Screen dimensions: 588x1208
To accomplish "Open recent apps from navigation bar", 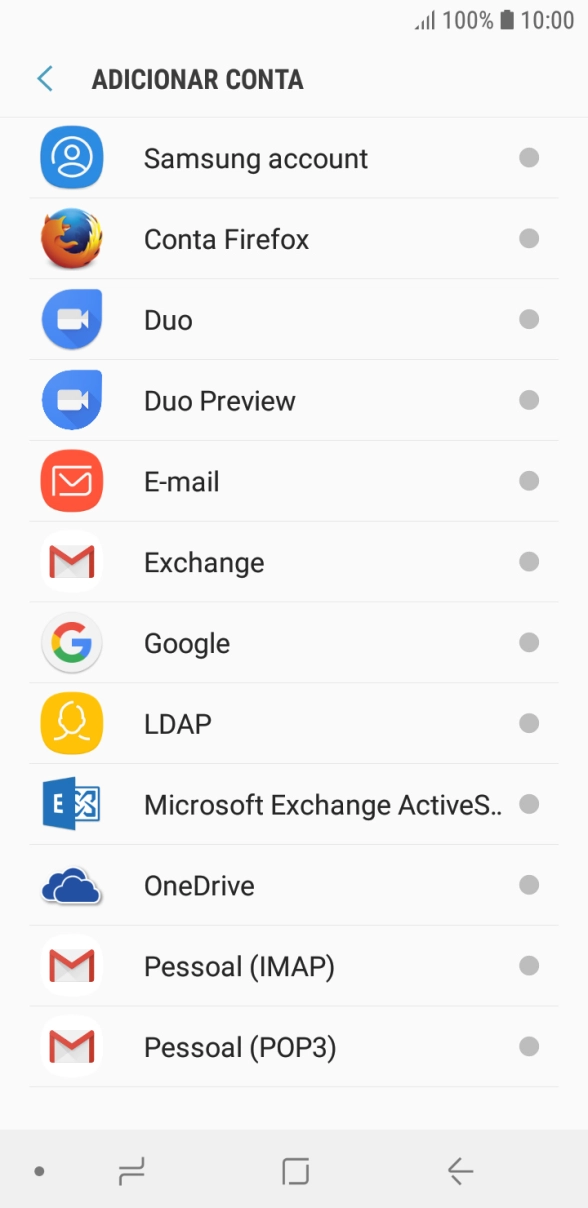I will coord(132,1171).
